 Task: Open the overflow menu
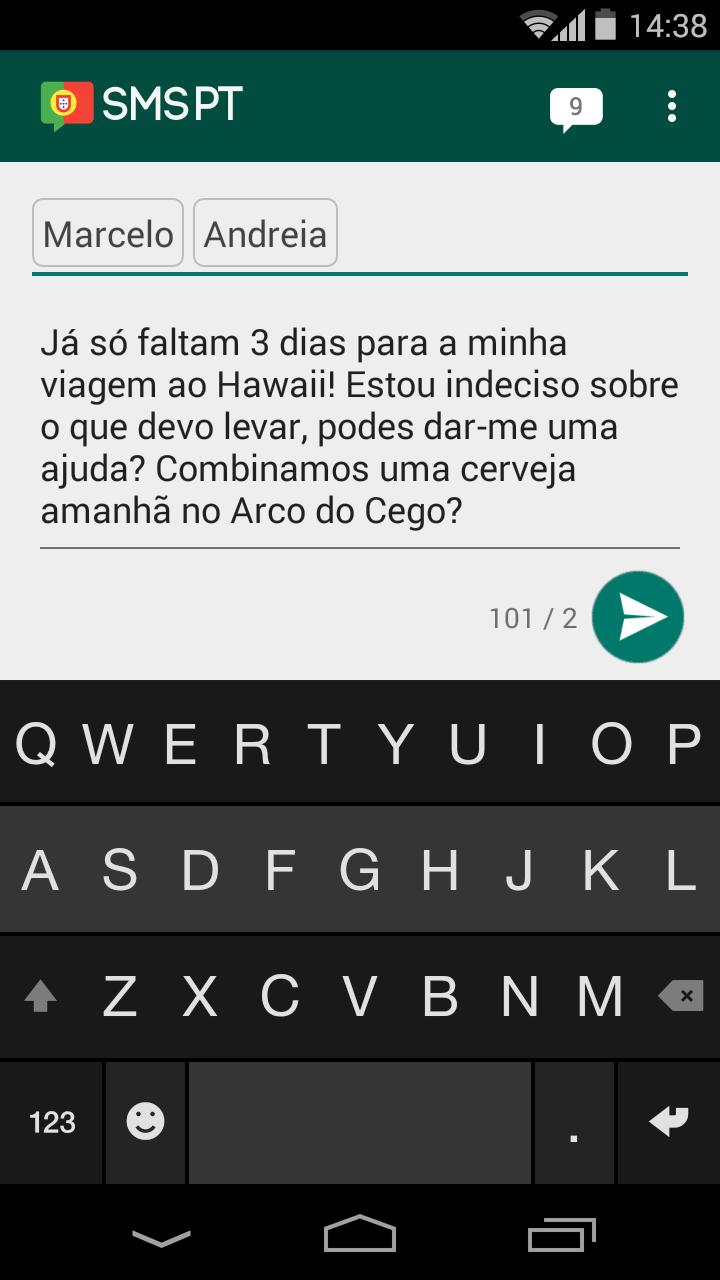tap(672, 106)
